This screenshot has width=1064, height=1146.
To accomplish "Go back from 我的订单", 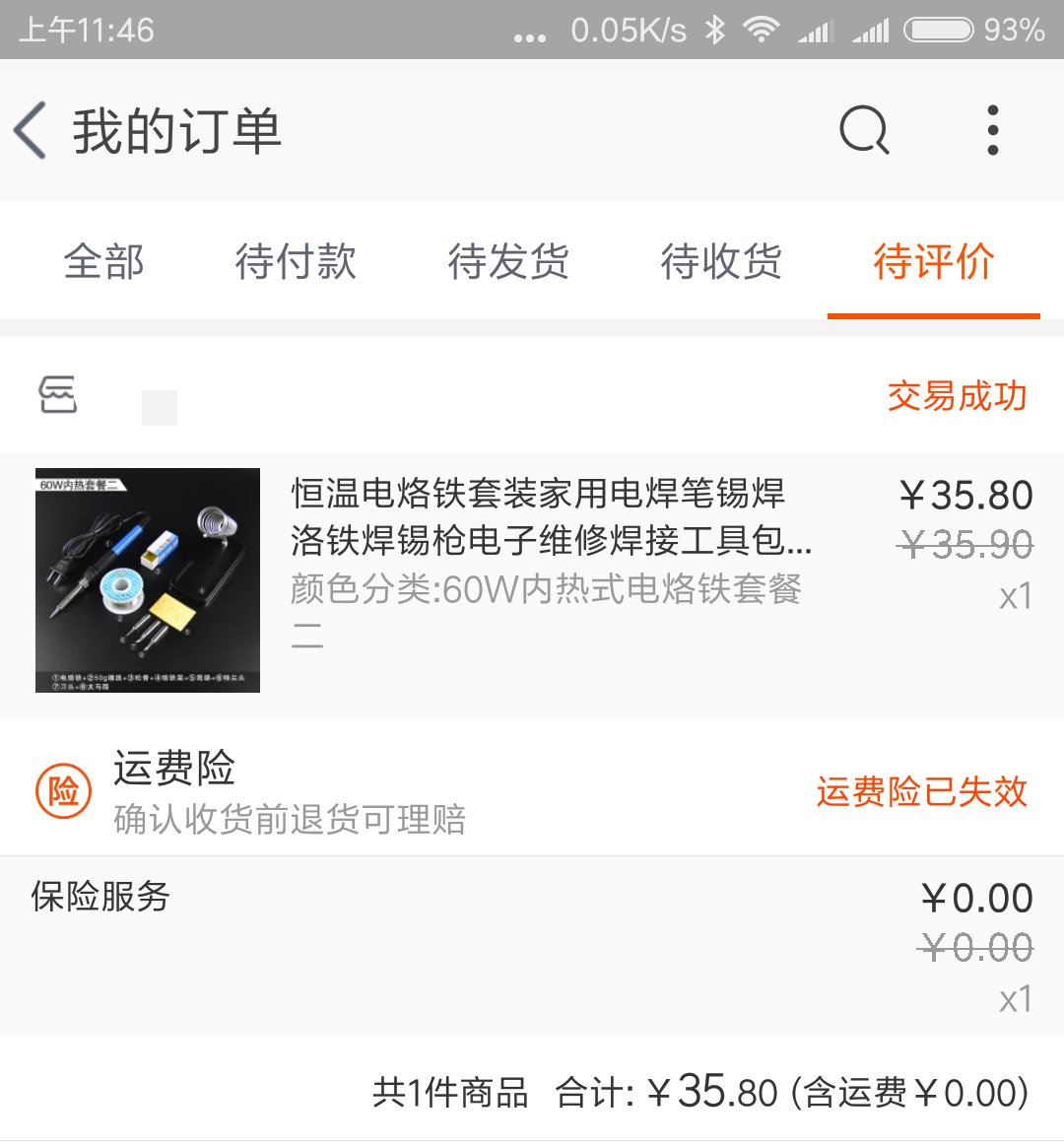I will point(32,131).
